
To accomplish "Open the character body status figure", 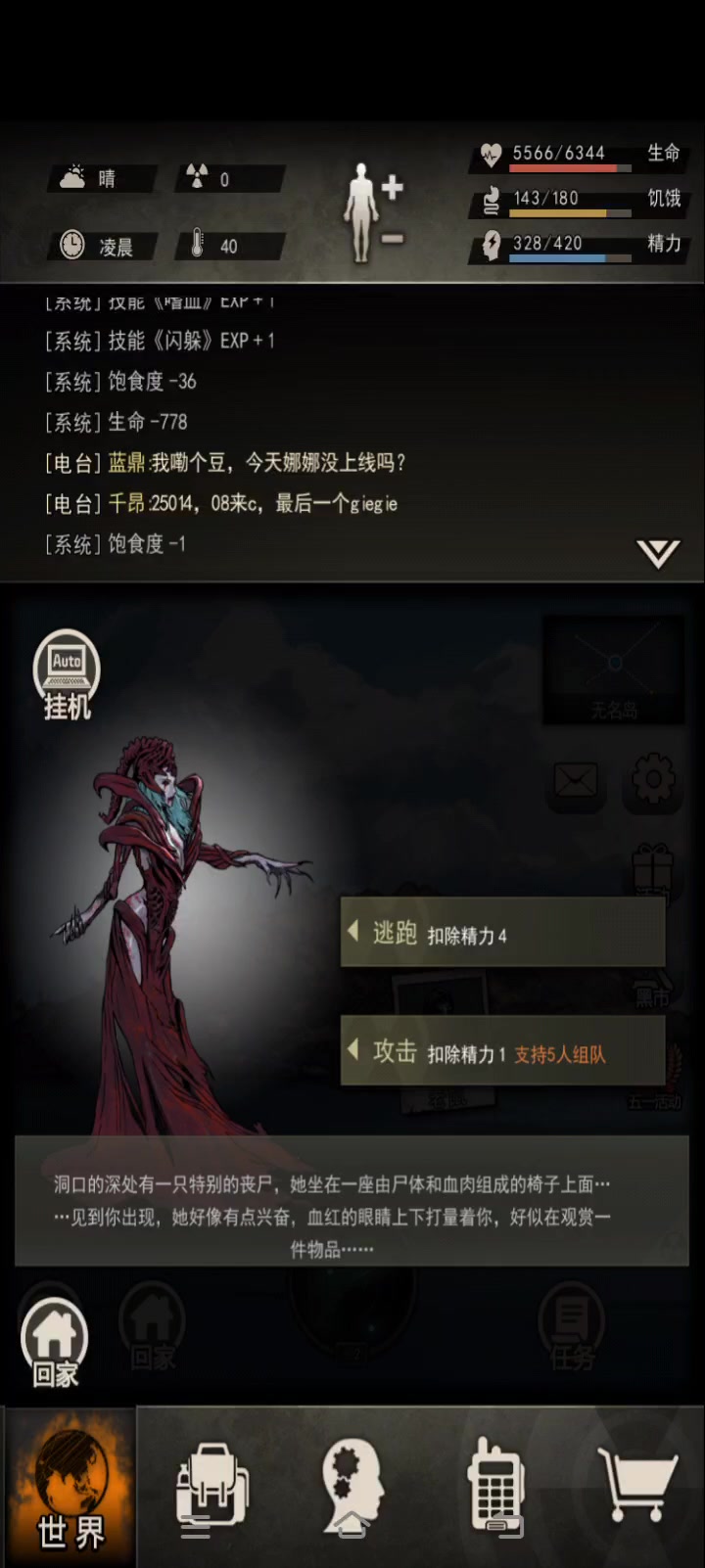I will point(363,211).
